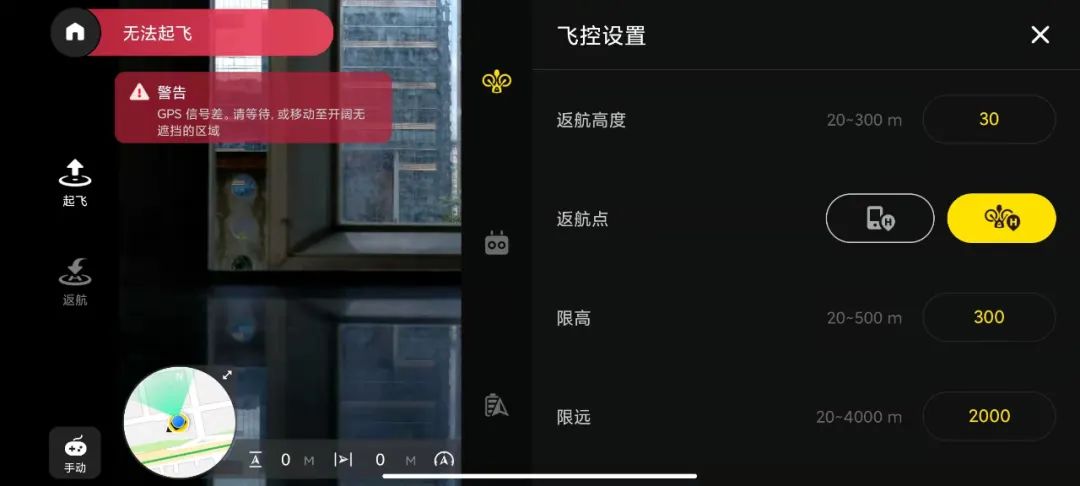Set return point to drone takeoff location
1080x486 pixels.
point(1001,218)
